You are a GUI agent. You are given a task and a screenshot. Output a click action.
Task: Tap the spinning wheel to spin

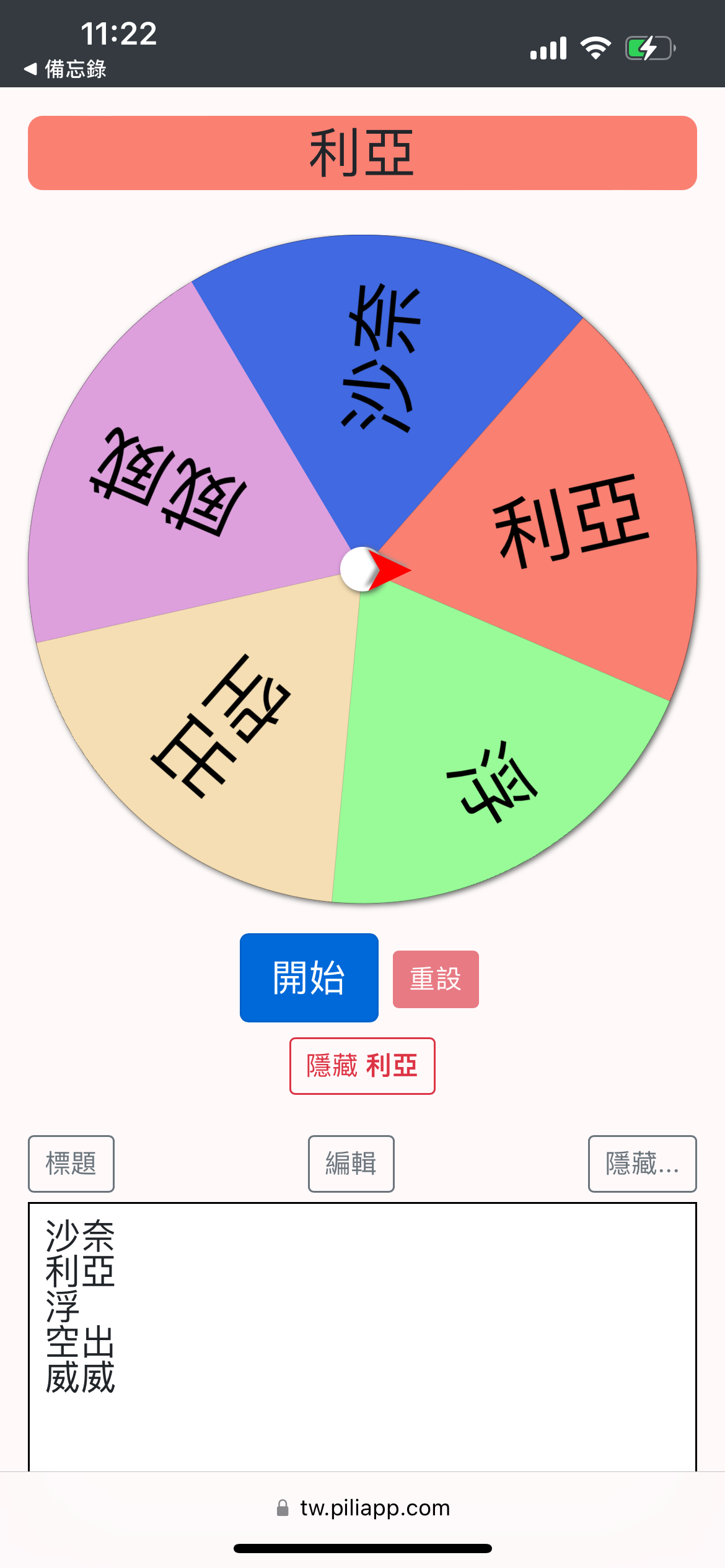click(362, 569)
